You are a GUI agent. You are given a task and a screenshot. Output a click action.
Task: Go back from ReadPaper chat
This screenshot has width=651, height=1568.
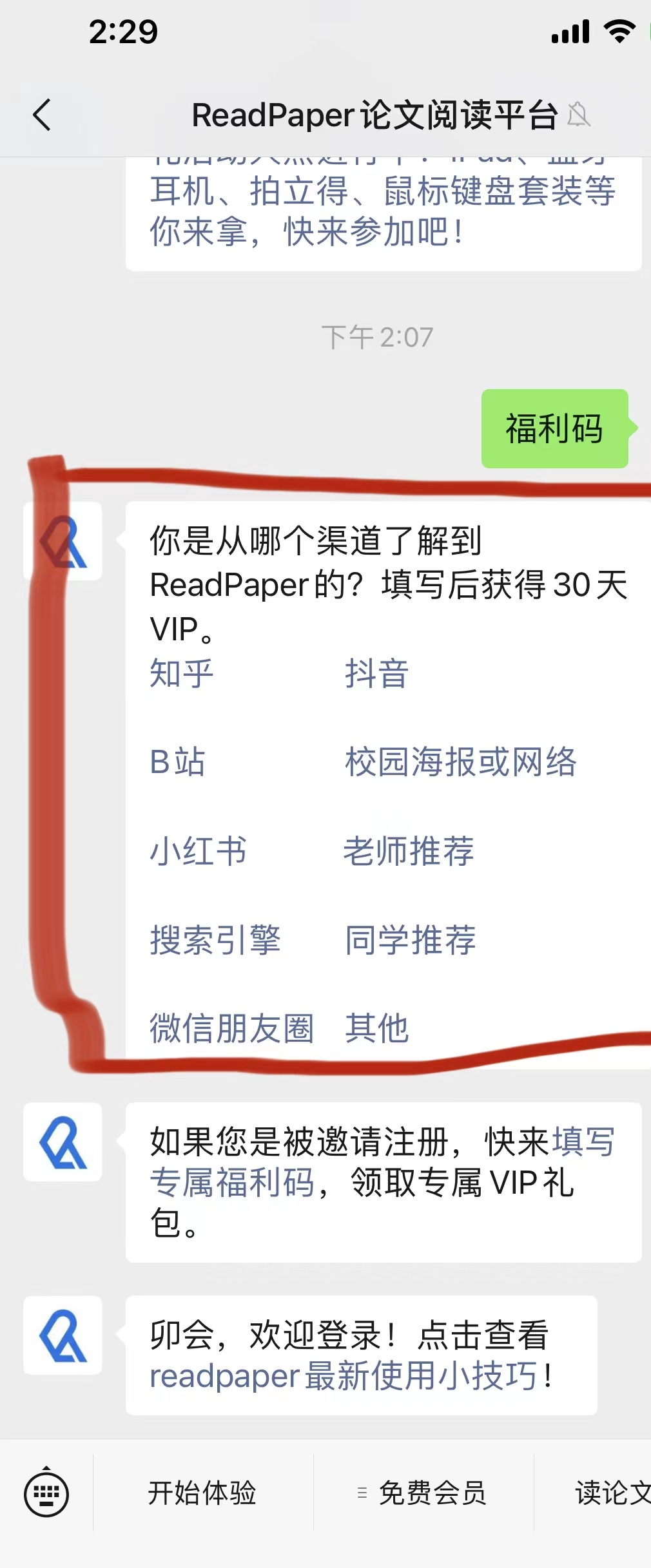click(x=42, y=115)
